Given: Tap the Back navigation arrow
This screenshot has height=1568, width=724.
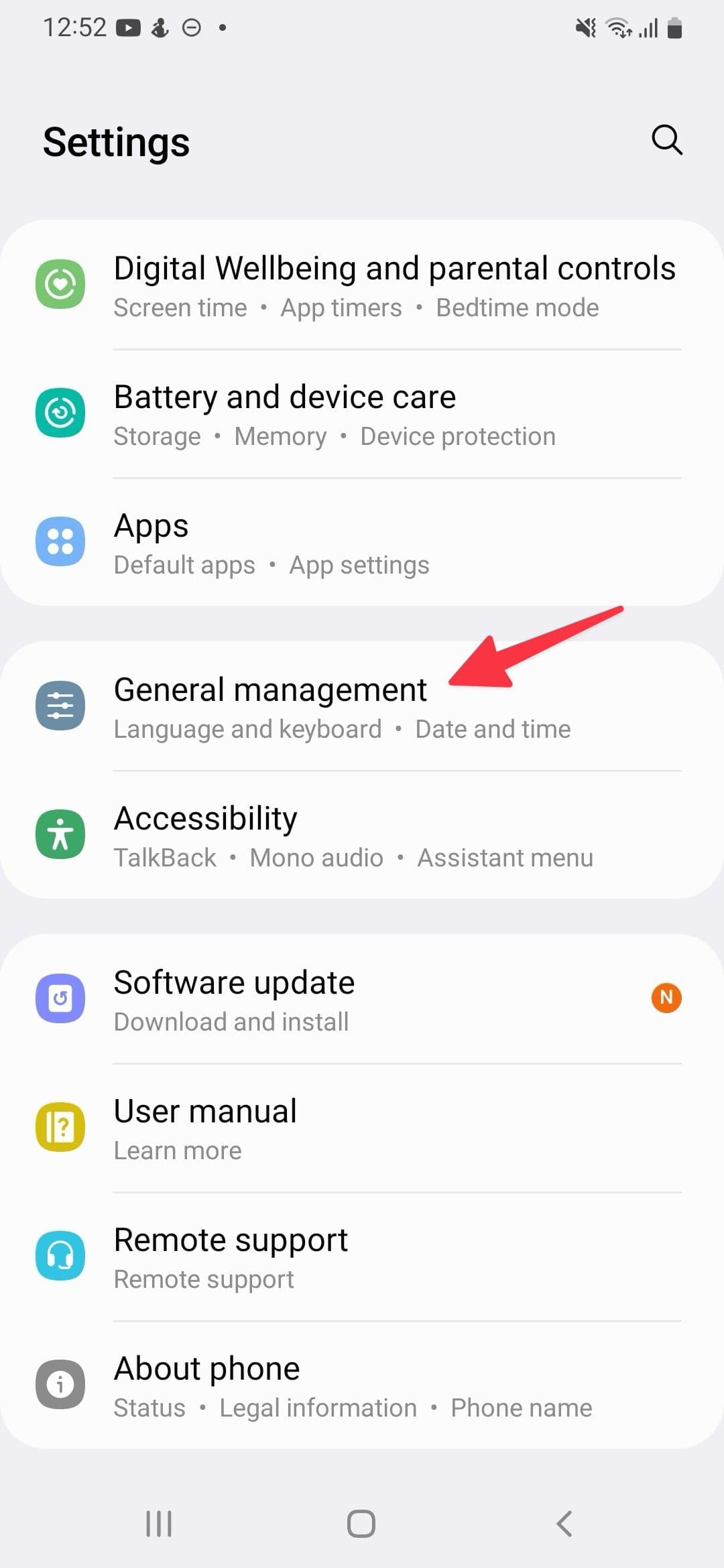Looking at the screenshot, I should [564, 1524].
